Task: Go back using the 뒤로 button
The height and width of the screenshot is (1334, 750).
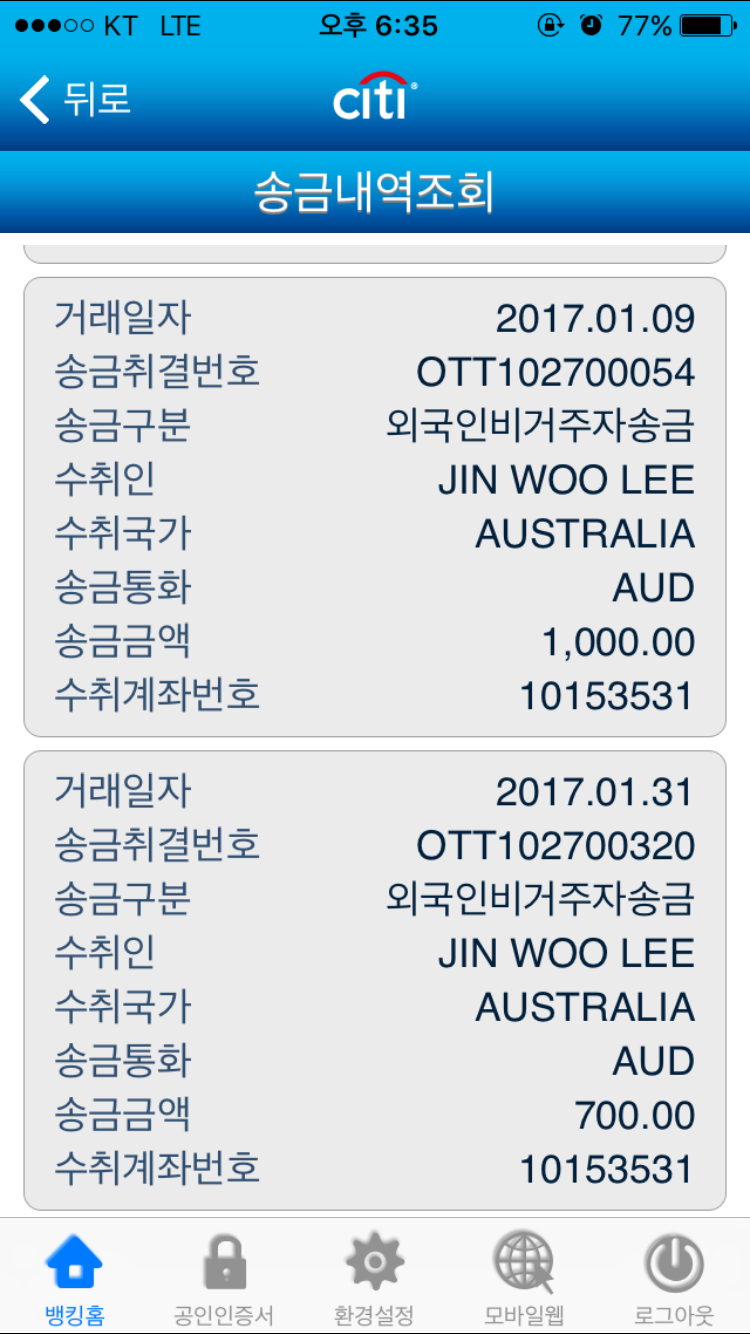Action: pyautogui.click(x=75, y=99)
